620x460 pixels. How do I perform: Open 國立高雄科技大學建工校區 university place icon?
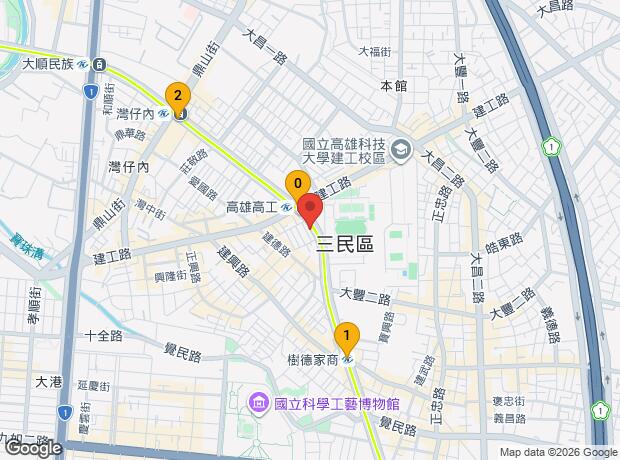point(401,151)
